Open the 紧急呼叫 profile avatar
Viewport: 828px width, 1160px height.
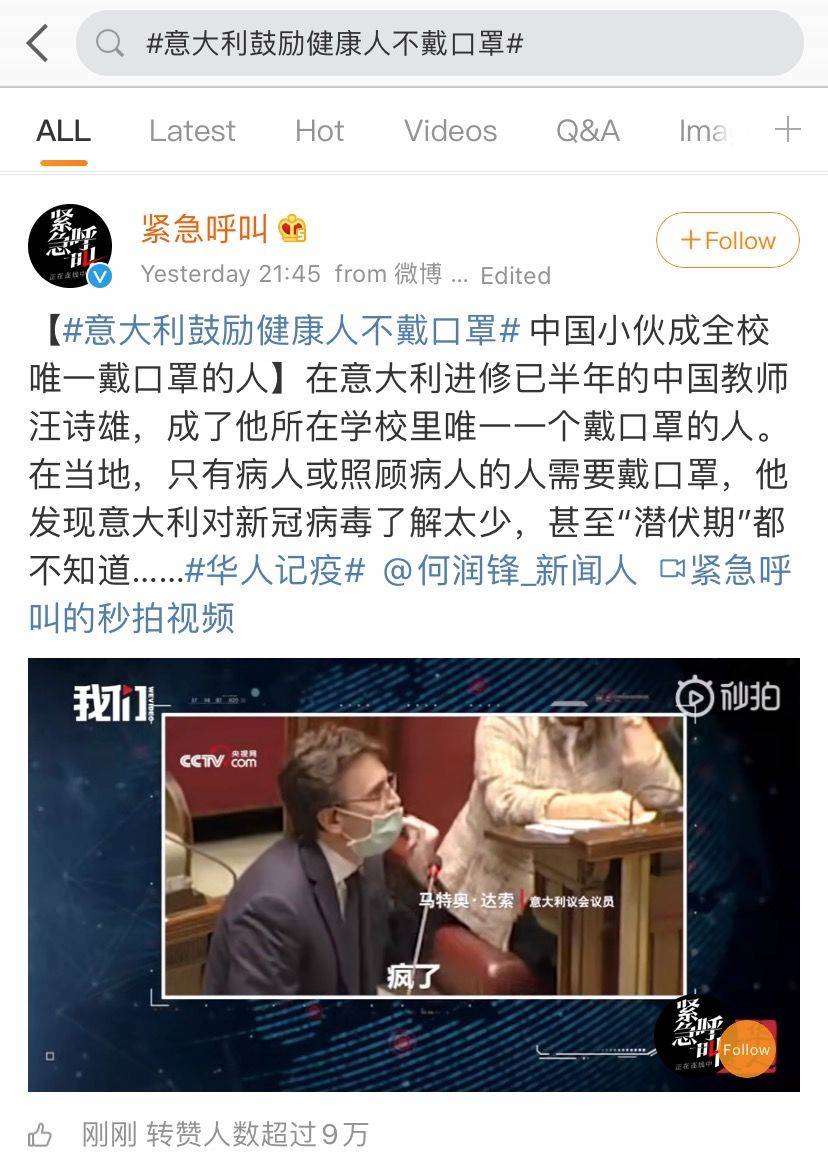[70, 247]
